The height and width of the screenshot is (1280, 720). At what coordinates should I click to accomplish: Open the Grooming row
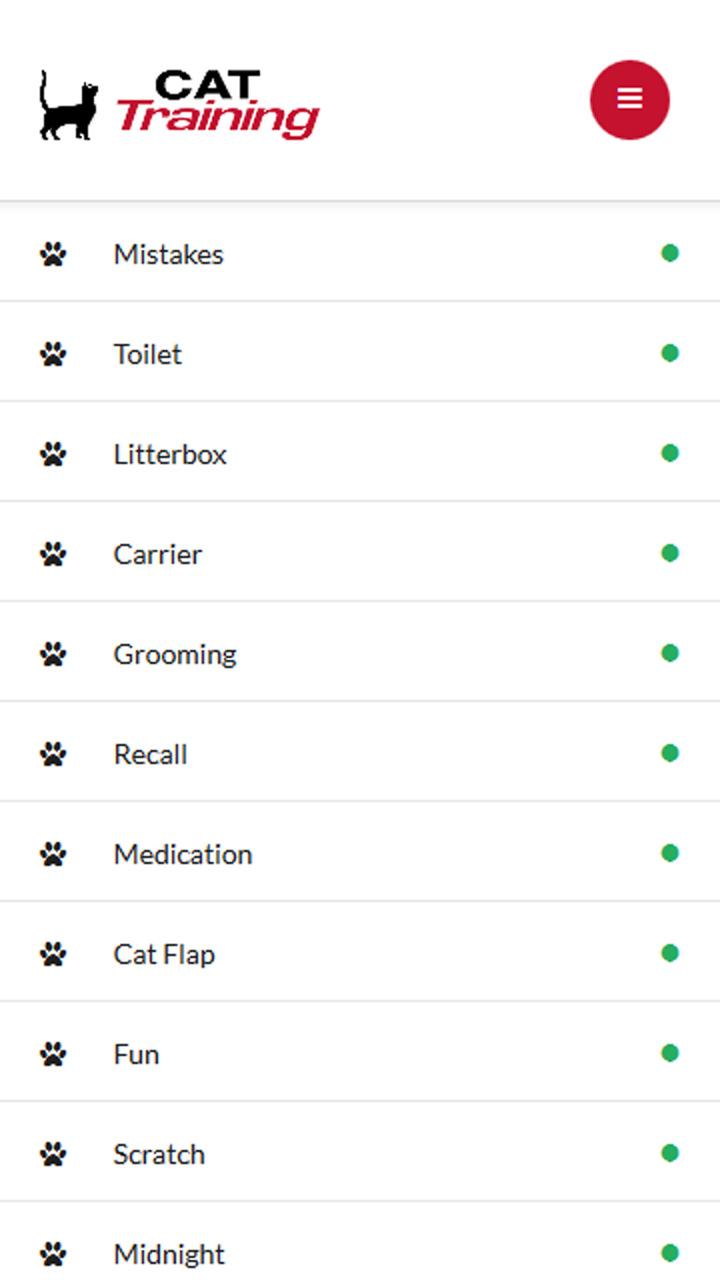coord(360,653)
